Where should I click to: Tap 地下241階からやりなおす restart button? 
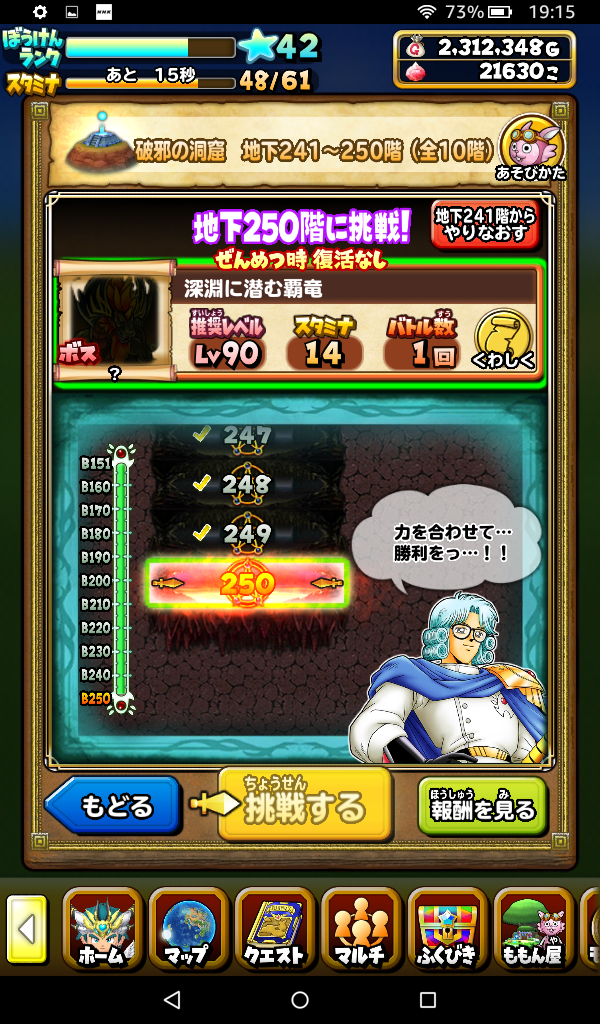485,225
